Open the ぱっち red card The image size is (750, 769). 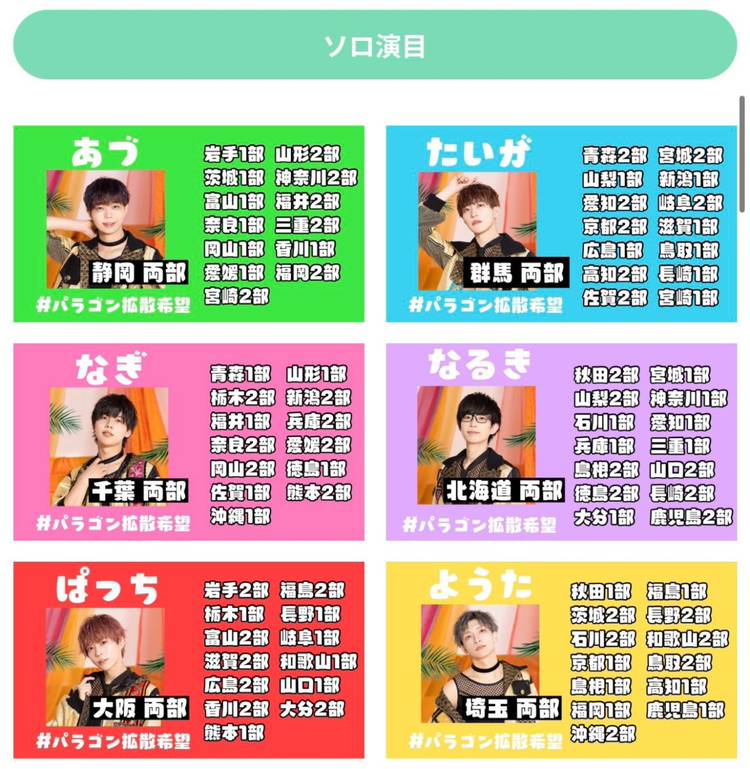click(188, 659)
